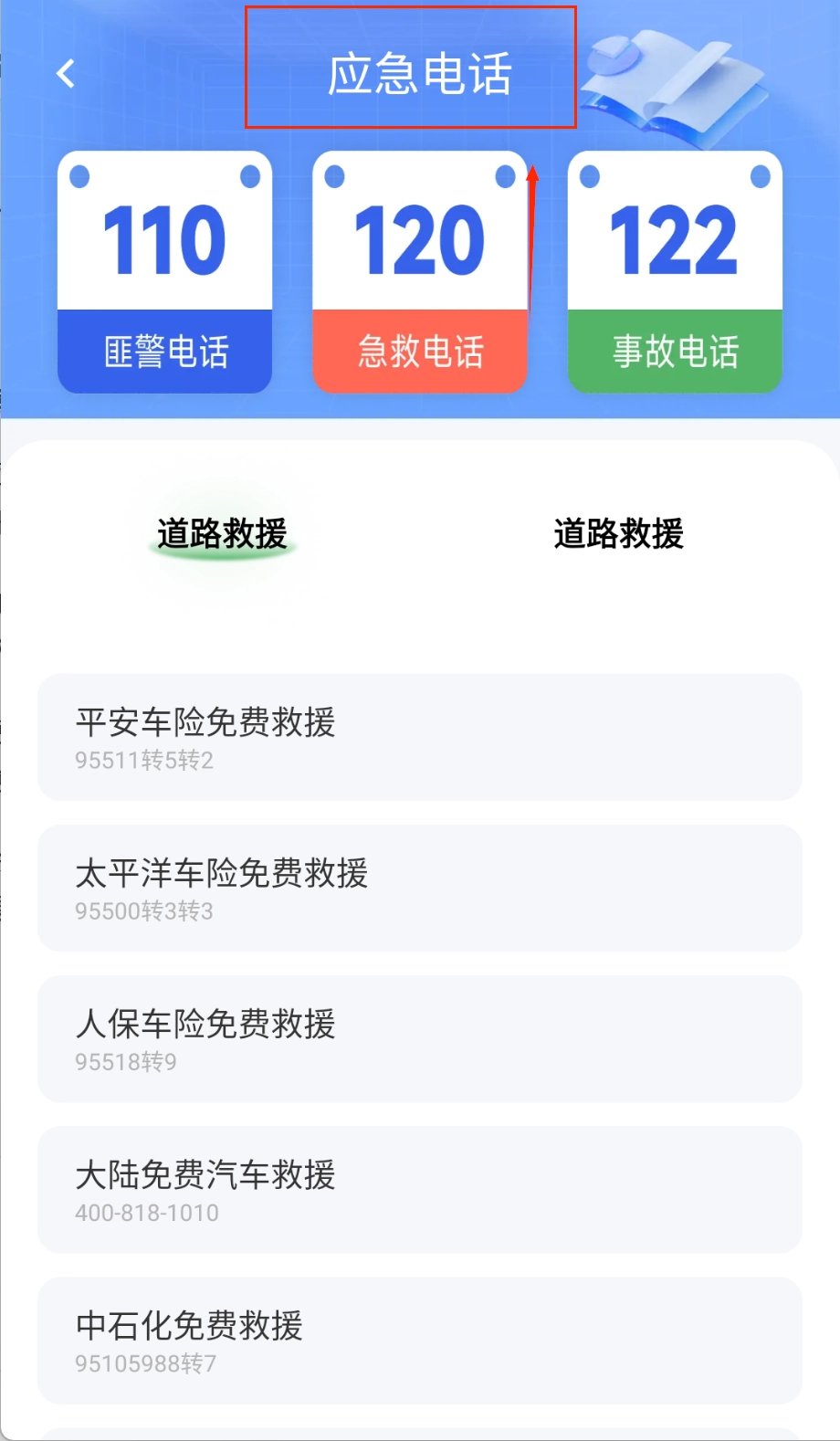Choose 人保车险免费救援
This screenshot has width=840, height=1441.
click(x=419, y=1038)
